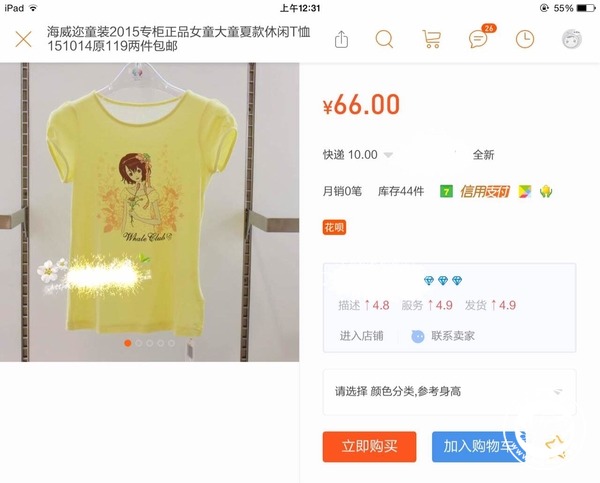Open the profile avatar
The height and width of the screenshot is (483, 600).
click(x=572, y=39)
